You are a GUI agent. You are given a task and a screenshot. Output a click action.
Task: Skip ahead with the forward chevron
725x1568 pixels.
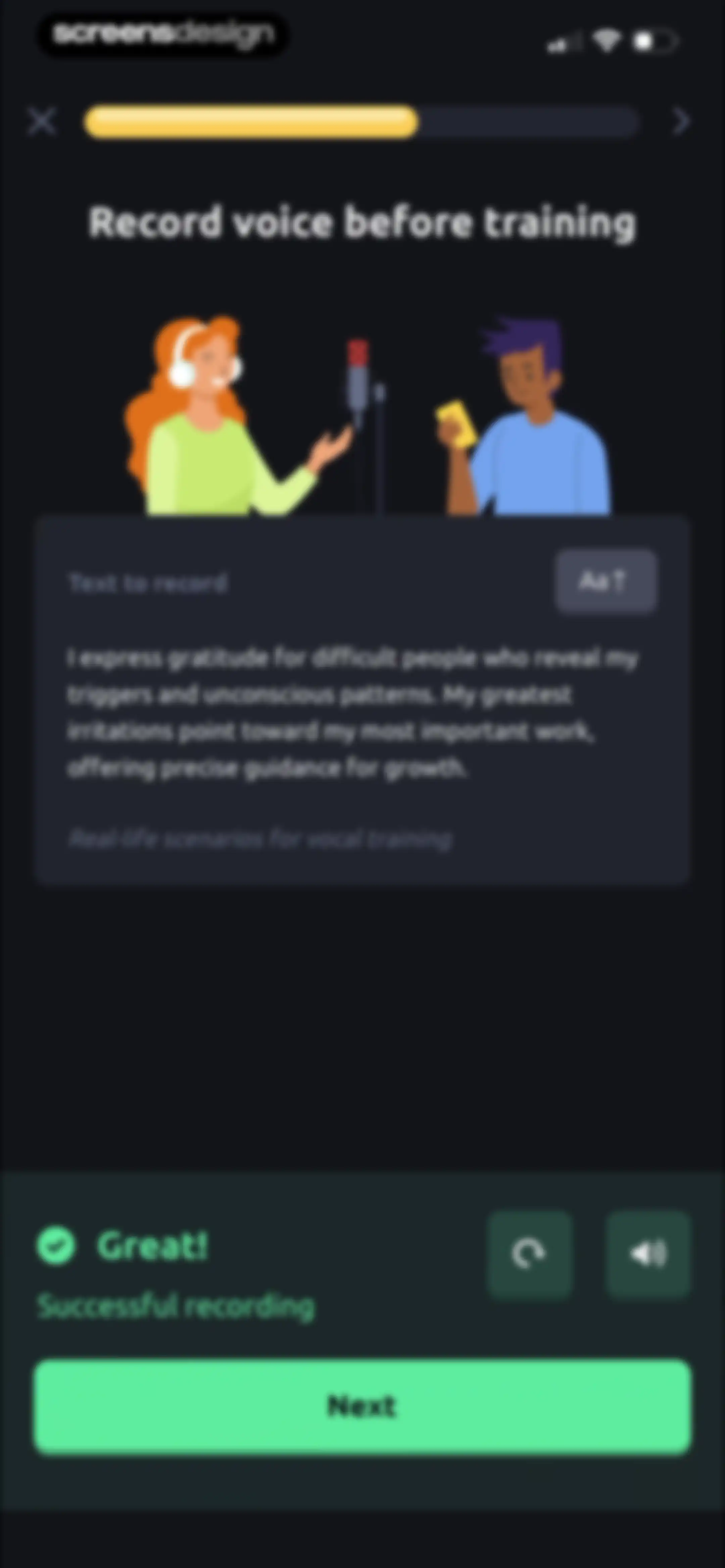pyautogui.click(x=681, y=121)
